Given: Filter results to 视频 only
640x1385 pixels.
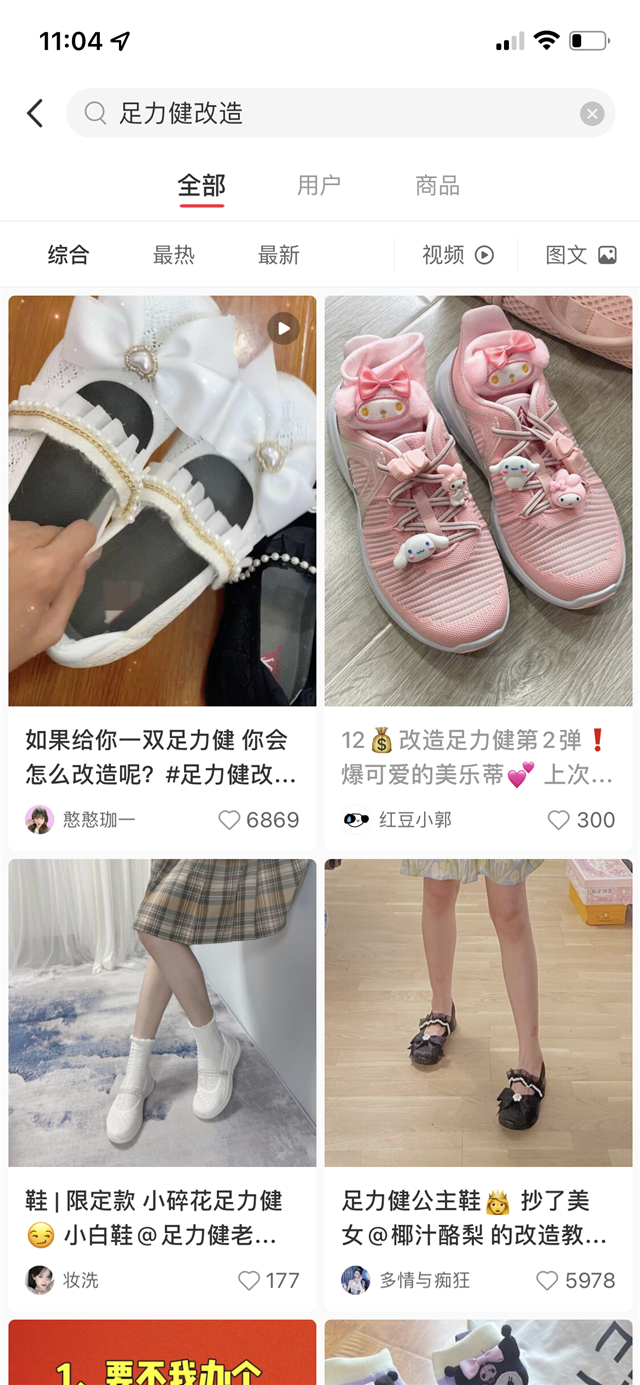Looking at the screenshot, I should click(x=457, y=255).
